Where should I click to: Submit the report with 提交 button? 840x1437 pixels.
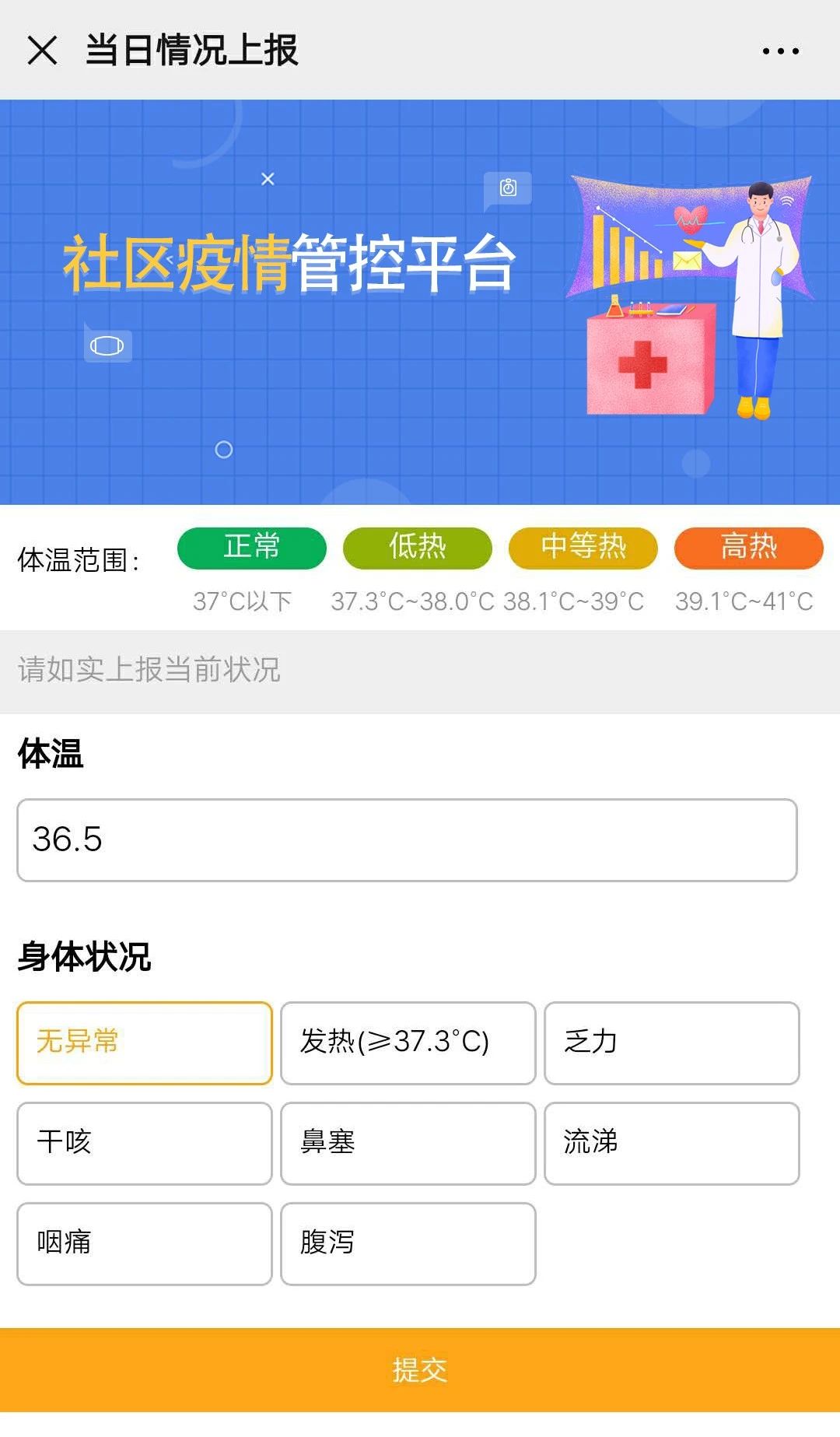(420, 1369)
